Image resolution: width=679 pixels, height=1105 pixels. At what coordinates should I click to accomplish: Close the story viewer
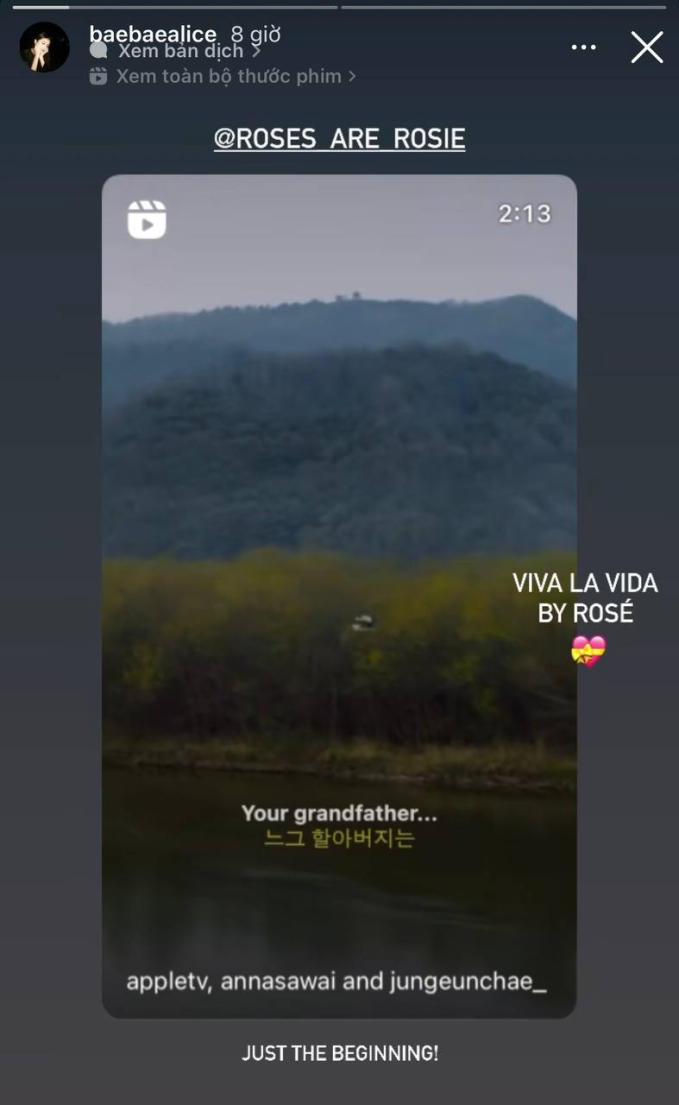coord(647,47)
